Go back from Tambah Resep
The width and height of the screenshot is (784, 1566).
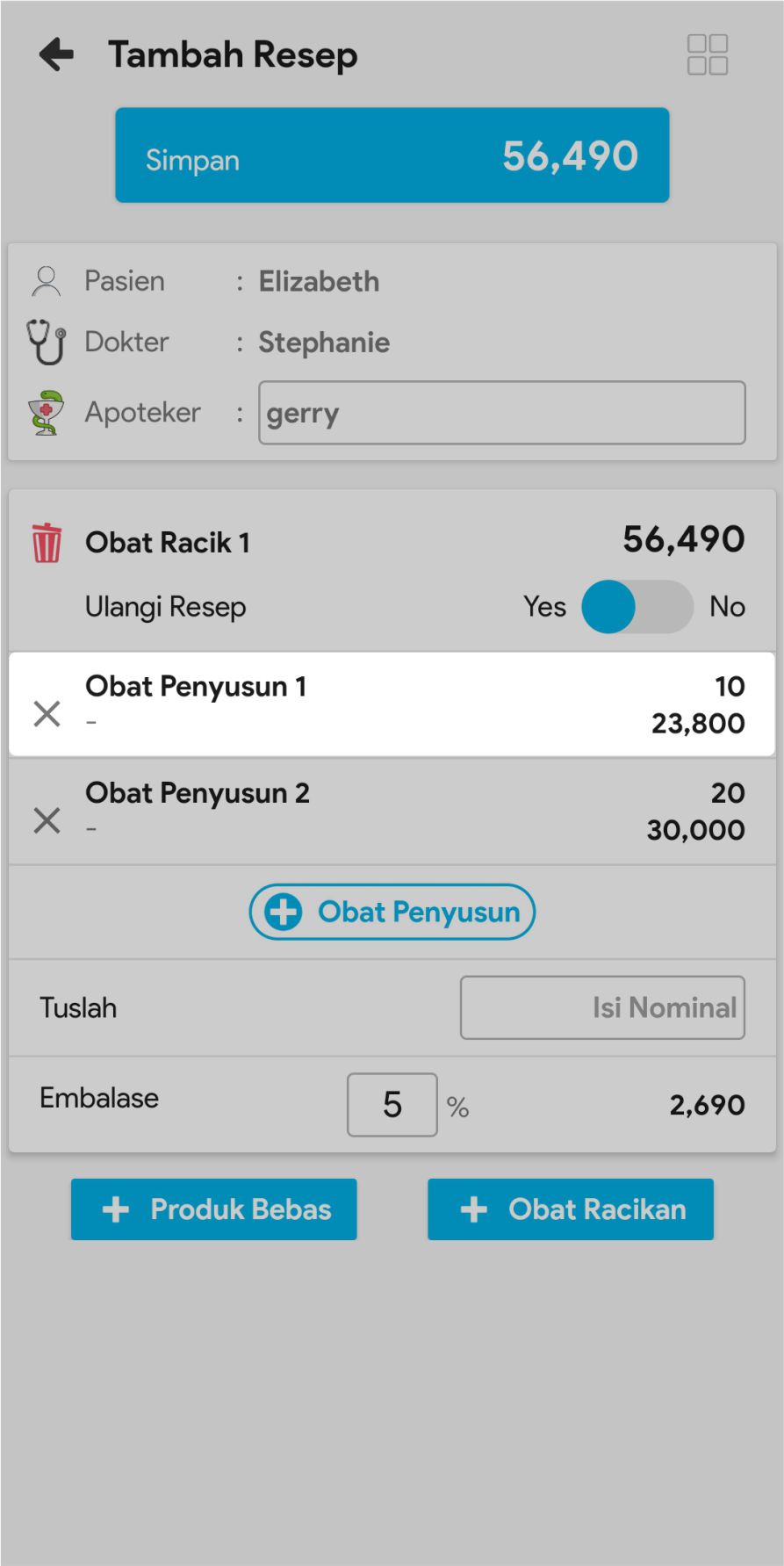pyautogui.click(x=57, y=54)
